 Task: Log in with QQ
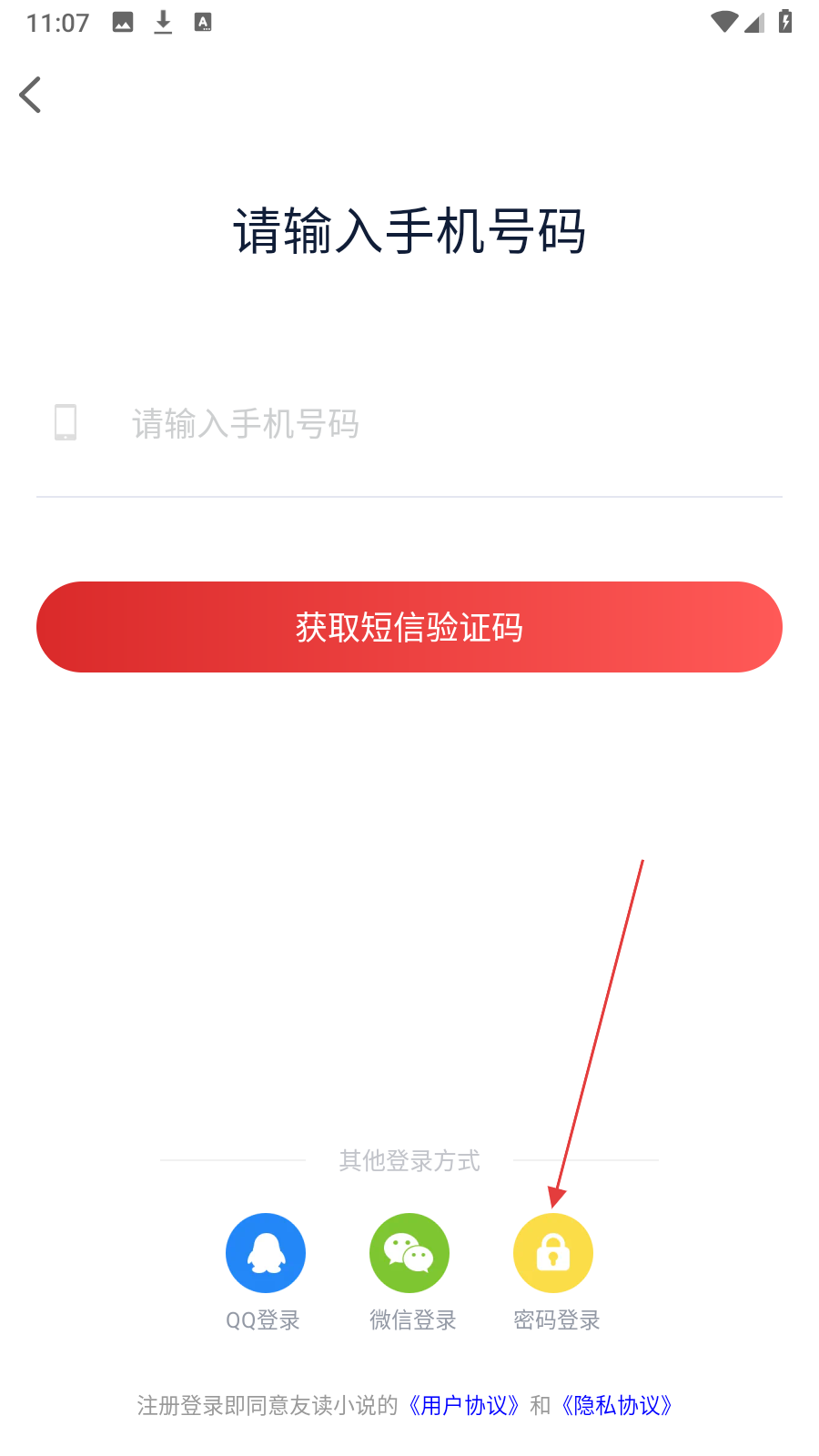[x=265, y=1253]
